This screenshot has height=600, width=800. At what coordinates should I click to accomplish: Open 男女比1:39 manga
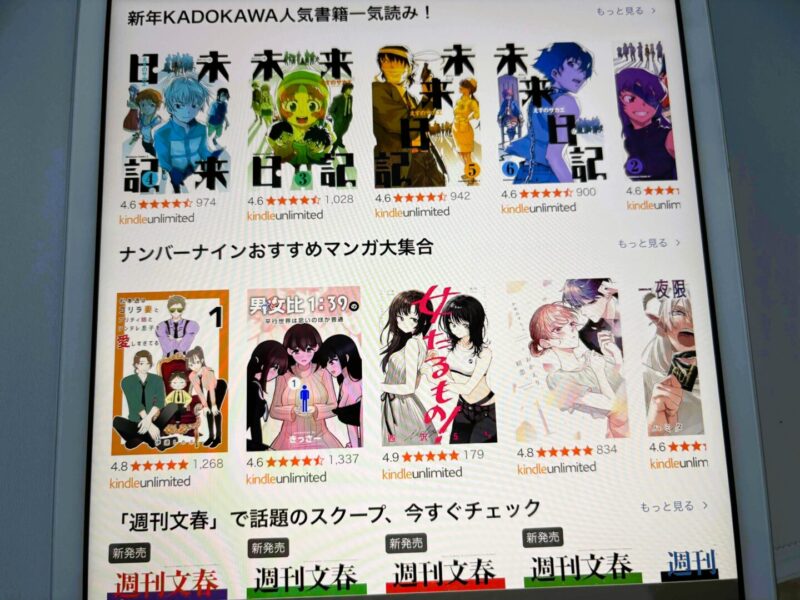tap(304, 368)
